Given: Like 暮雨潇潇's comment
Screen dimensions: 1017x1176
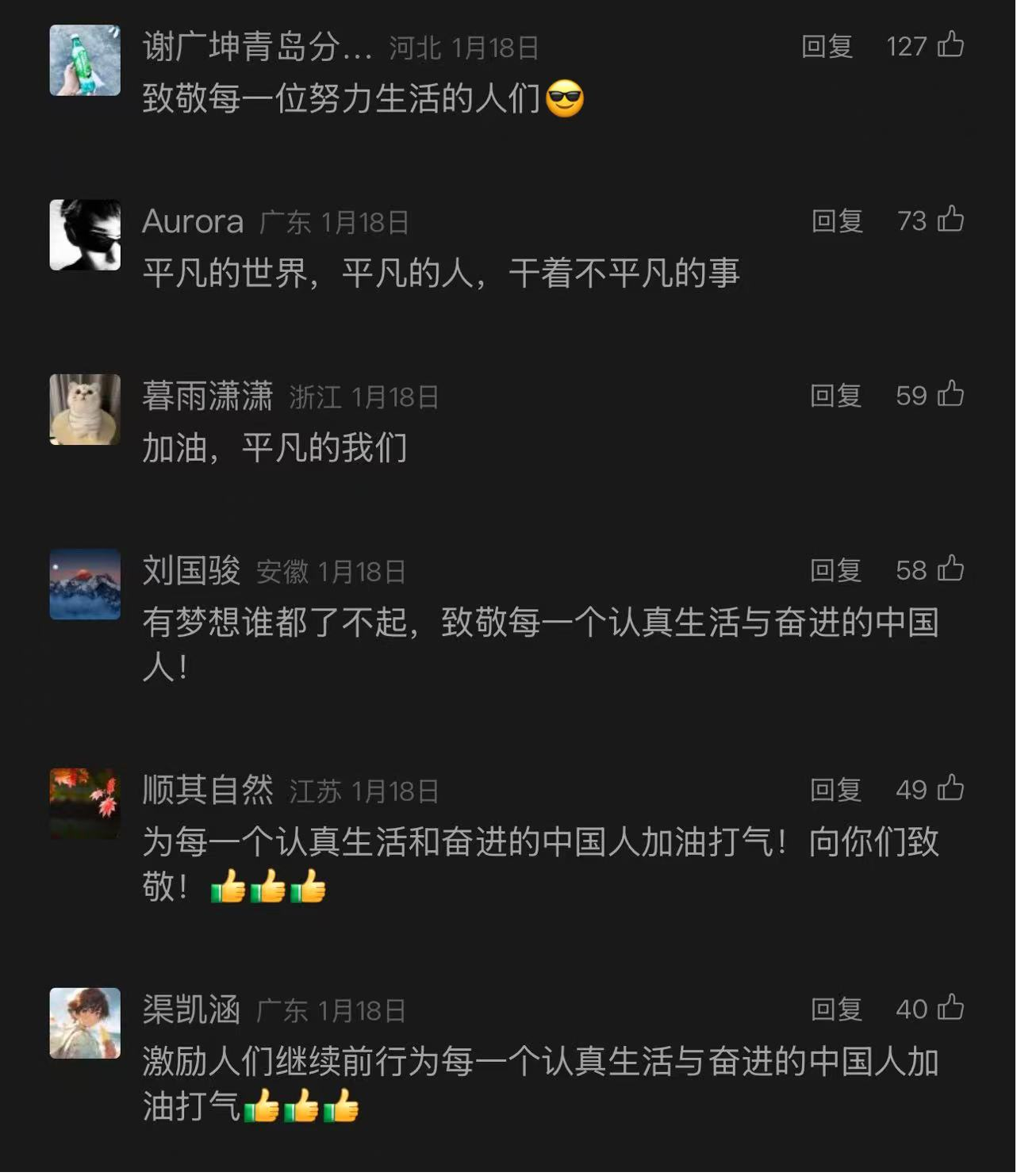Looking at the screenshot, I should (950, 394).
